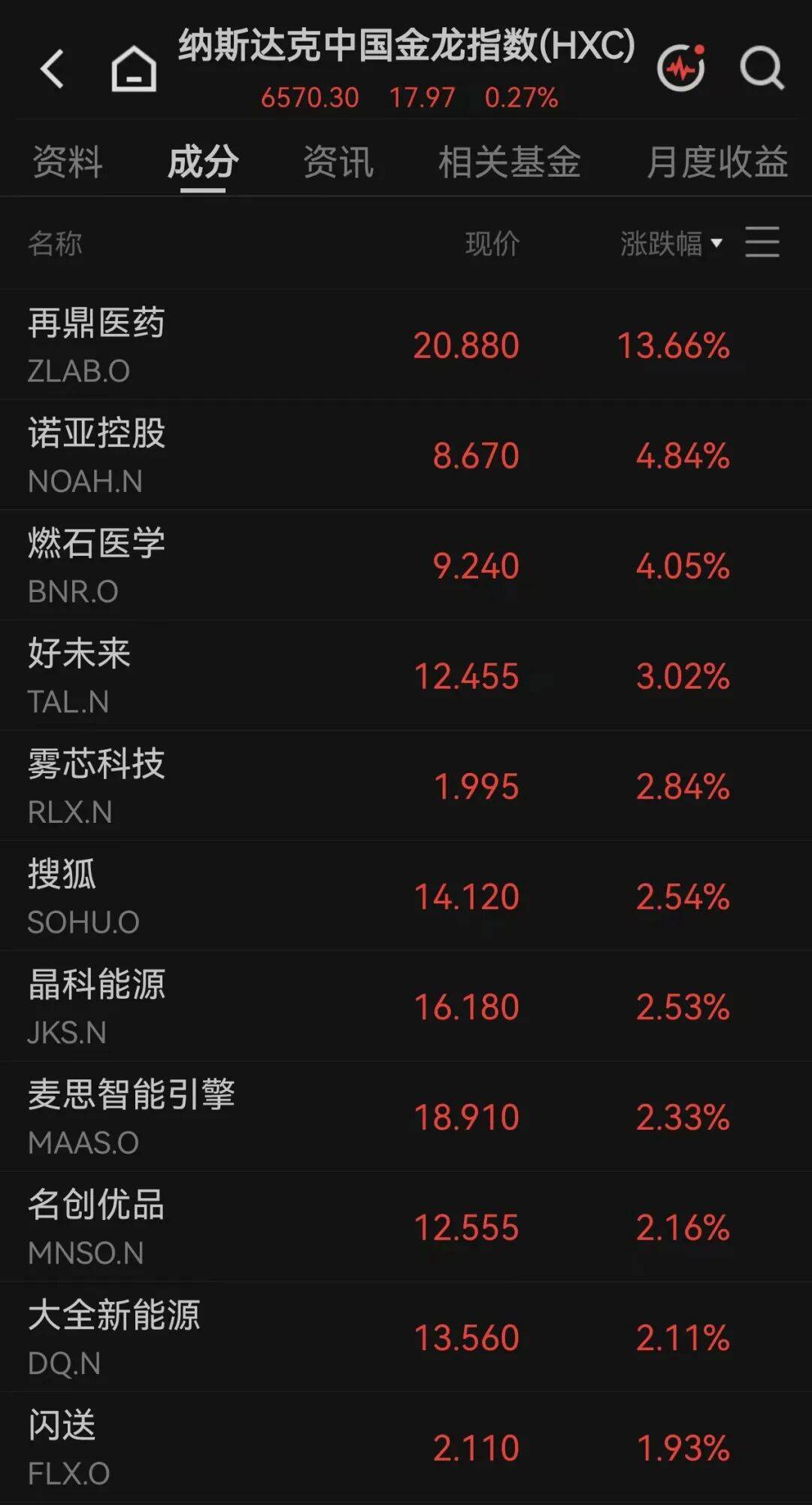The width and height of the screenshot is (812, 1505).
Task: Switch to the 月度收益 tab
Action: click(x=717, y=162)
